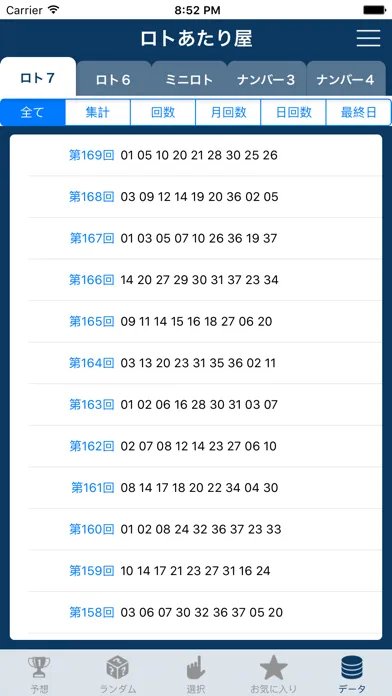The width and height of the screenshot is (392, 696).
Task: Select the ナンバー4 tab
Action: click(x=345, y=79)
